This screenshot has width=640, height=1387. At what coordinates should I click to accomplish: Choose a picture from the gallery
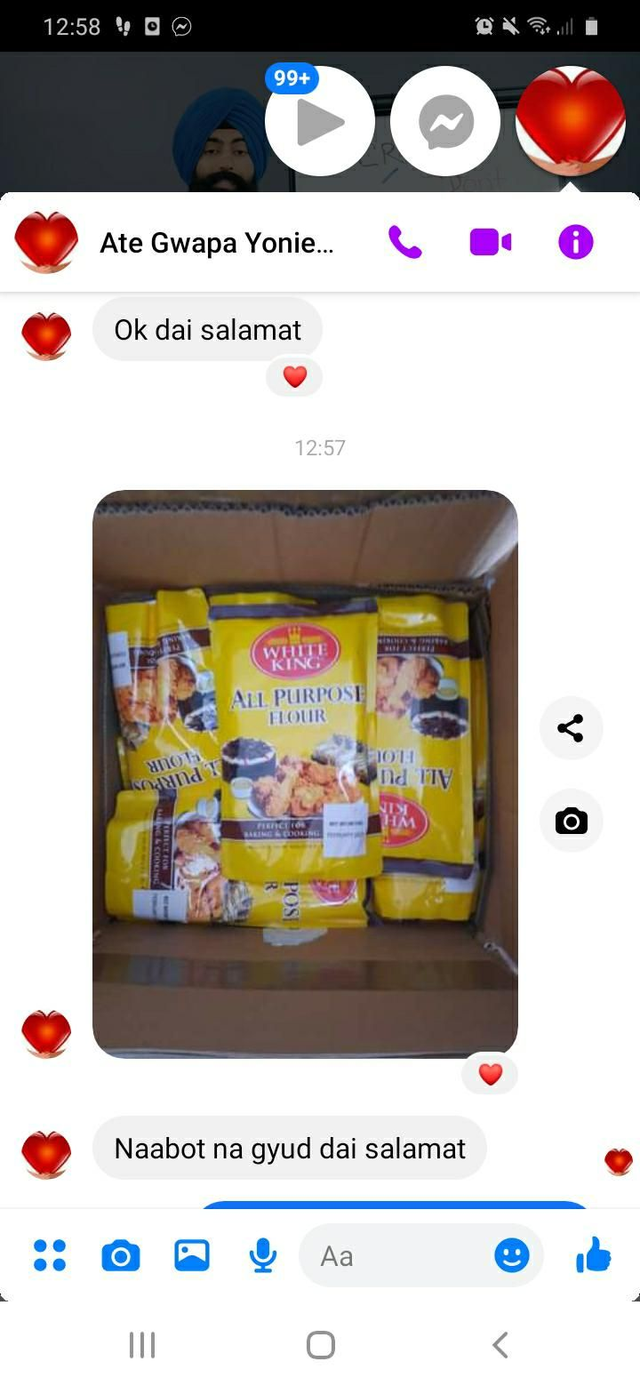click(x=192, y=1255)
